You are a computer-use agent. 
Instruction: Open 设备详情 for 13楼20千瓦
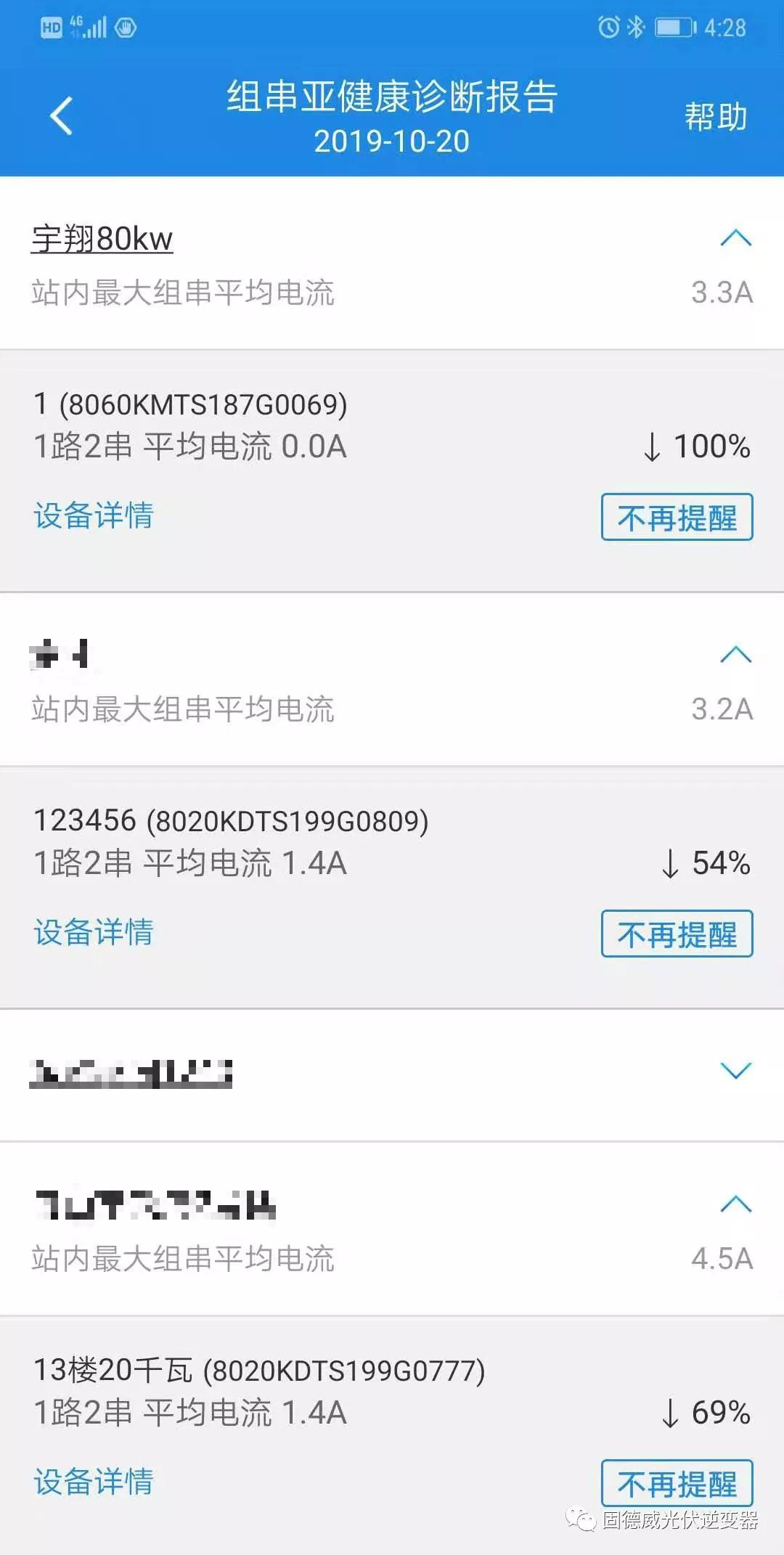coord(94,1482)
